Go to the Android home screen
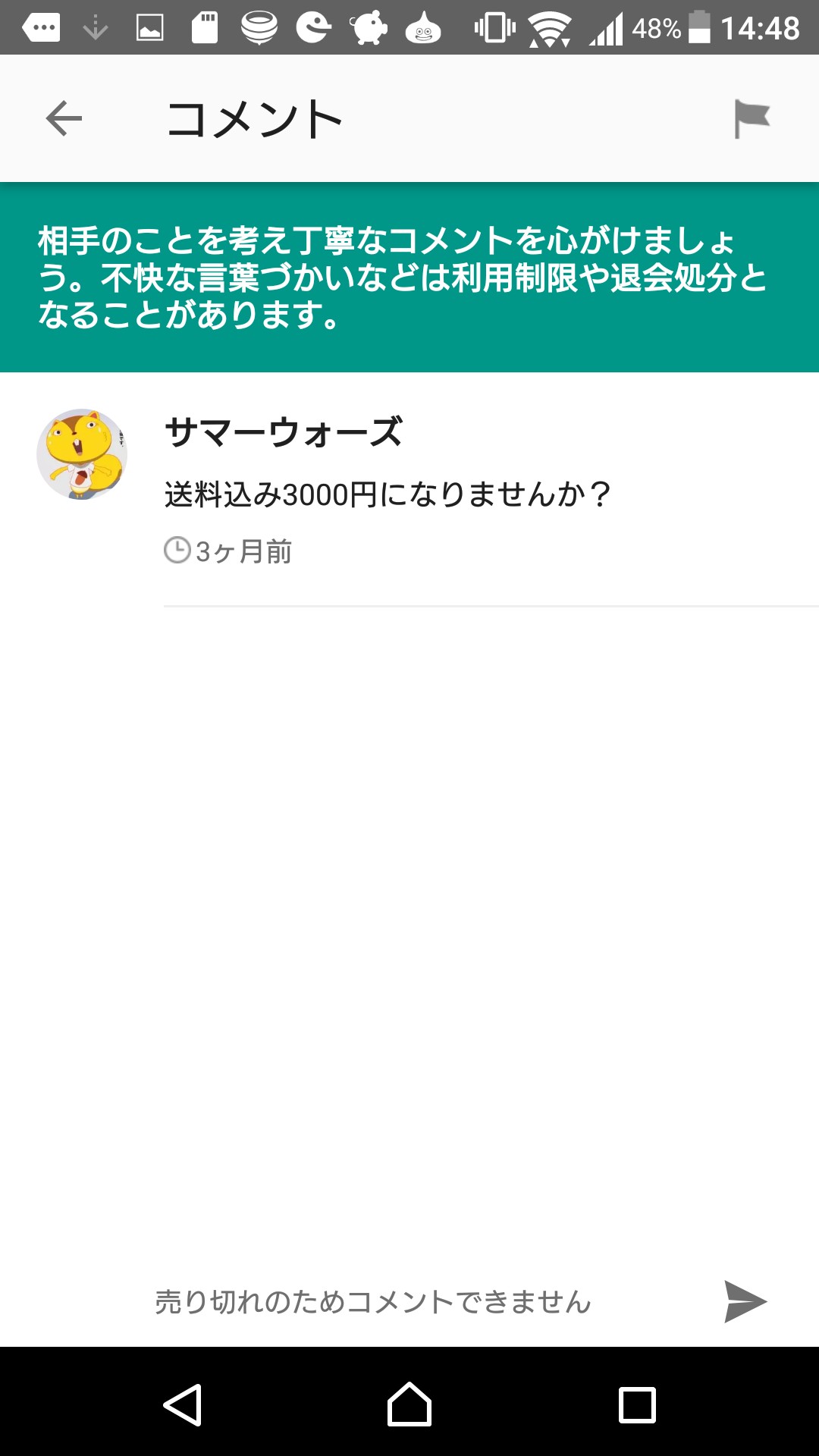Screen dimensions: 819x1456 409,1404
